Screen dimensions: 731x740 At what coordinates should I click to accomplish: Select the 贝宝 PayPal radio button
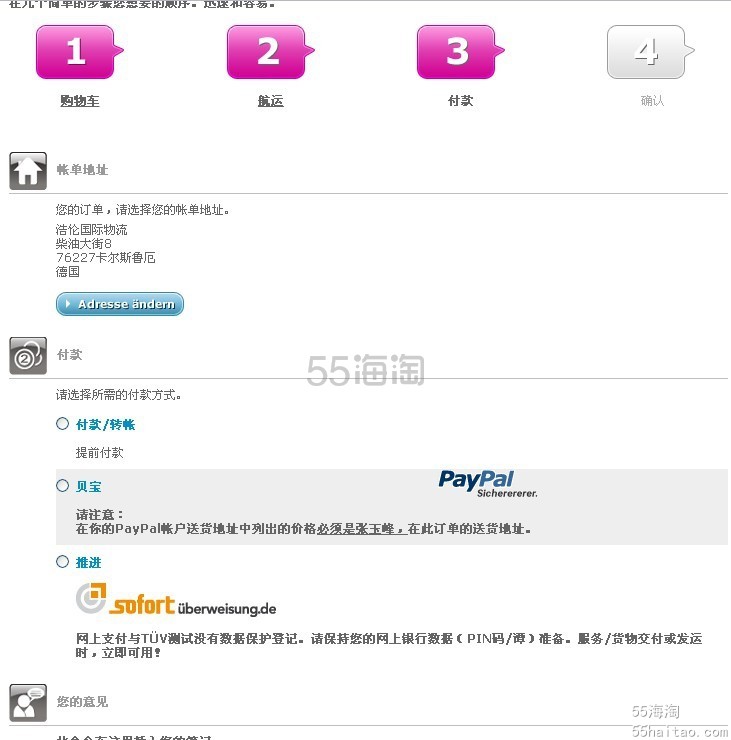point(63,485)
